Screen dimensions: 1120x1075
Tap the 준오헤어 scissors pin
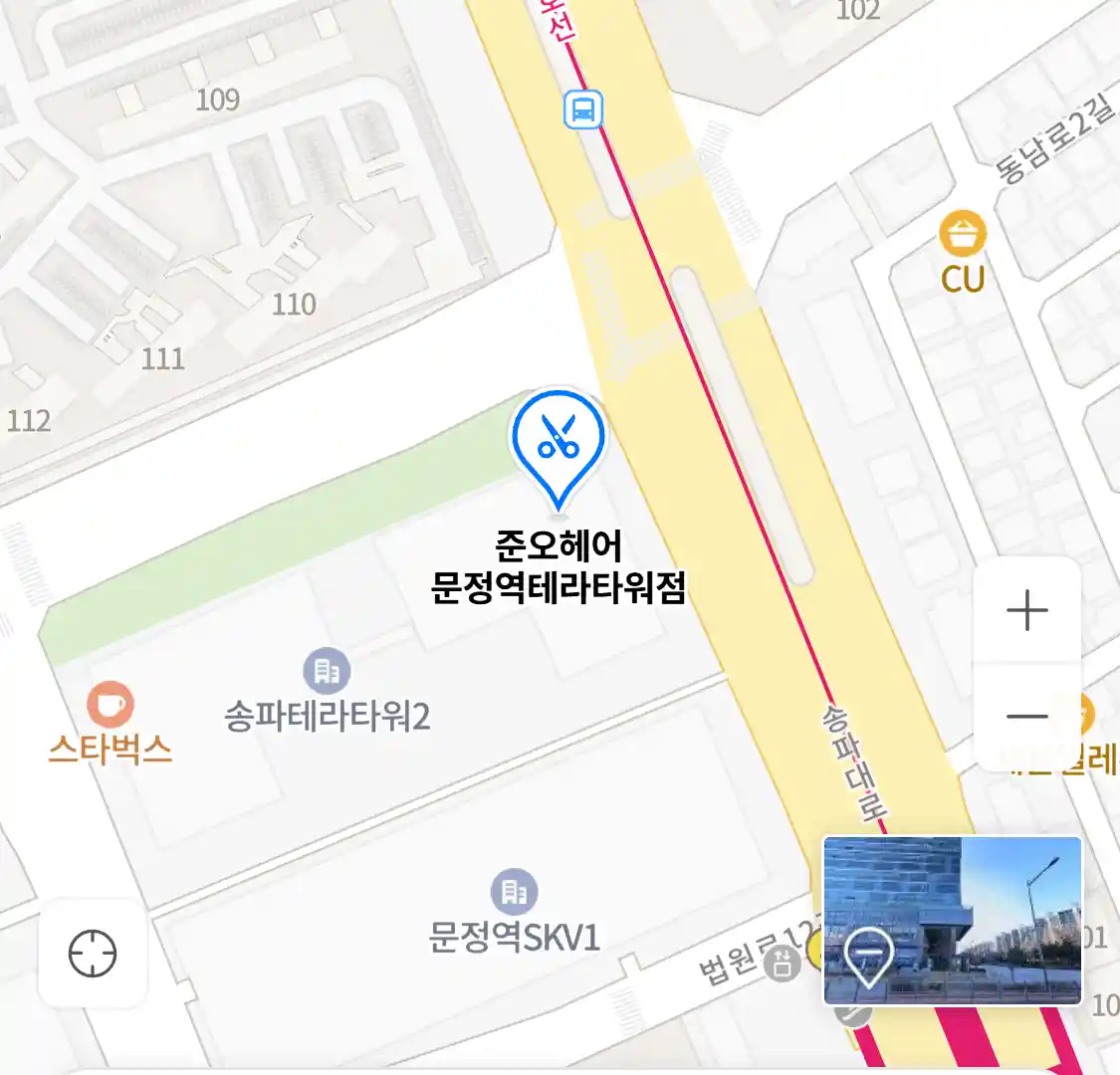(x=559, y=442)
